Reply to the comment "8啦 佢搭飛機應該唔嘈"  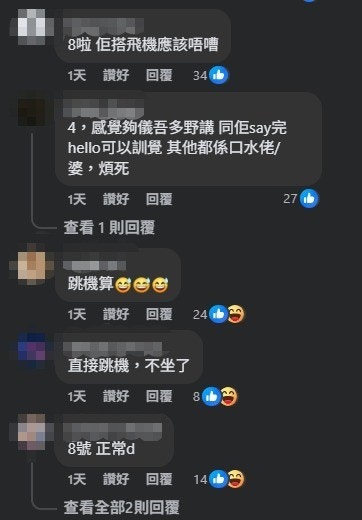(x=159, y=75)
